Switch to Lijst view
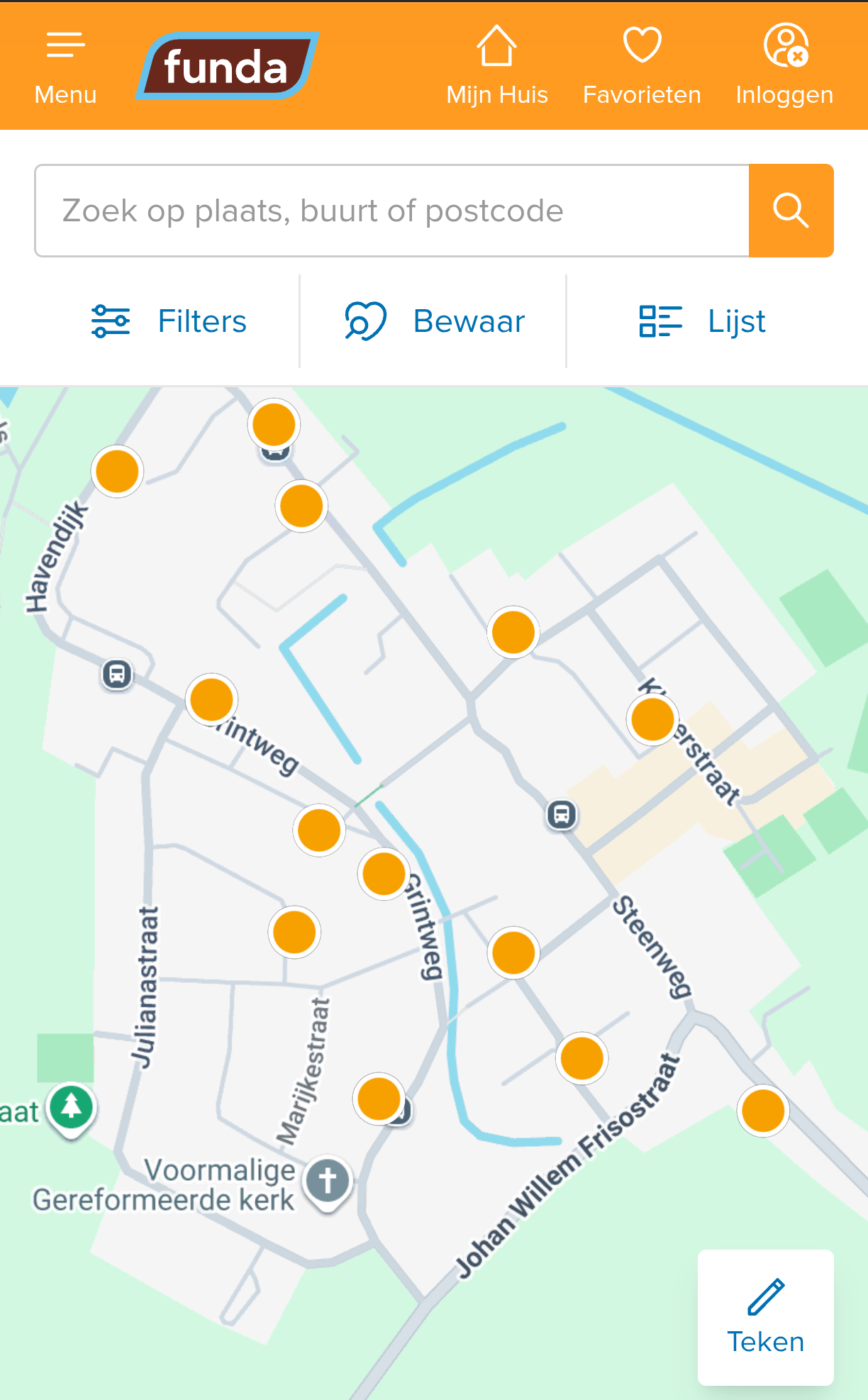 pyautogui.click(x=702, y=321)
